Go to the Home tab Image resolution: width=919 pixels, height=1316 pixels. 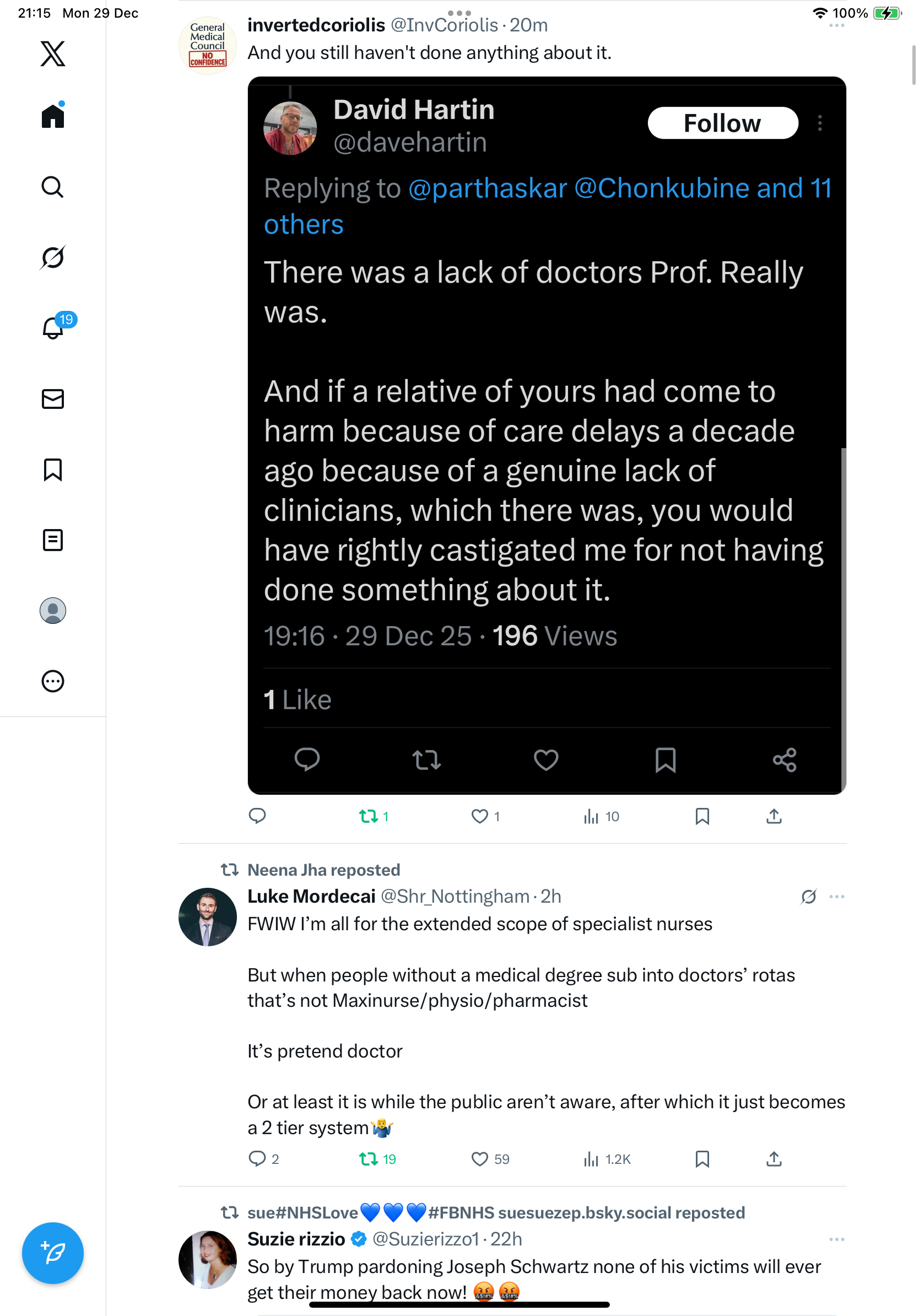(x=53, y=116)
